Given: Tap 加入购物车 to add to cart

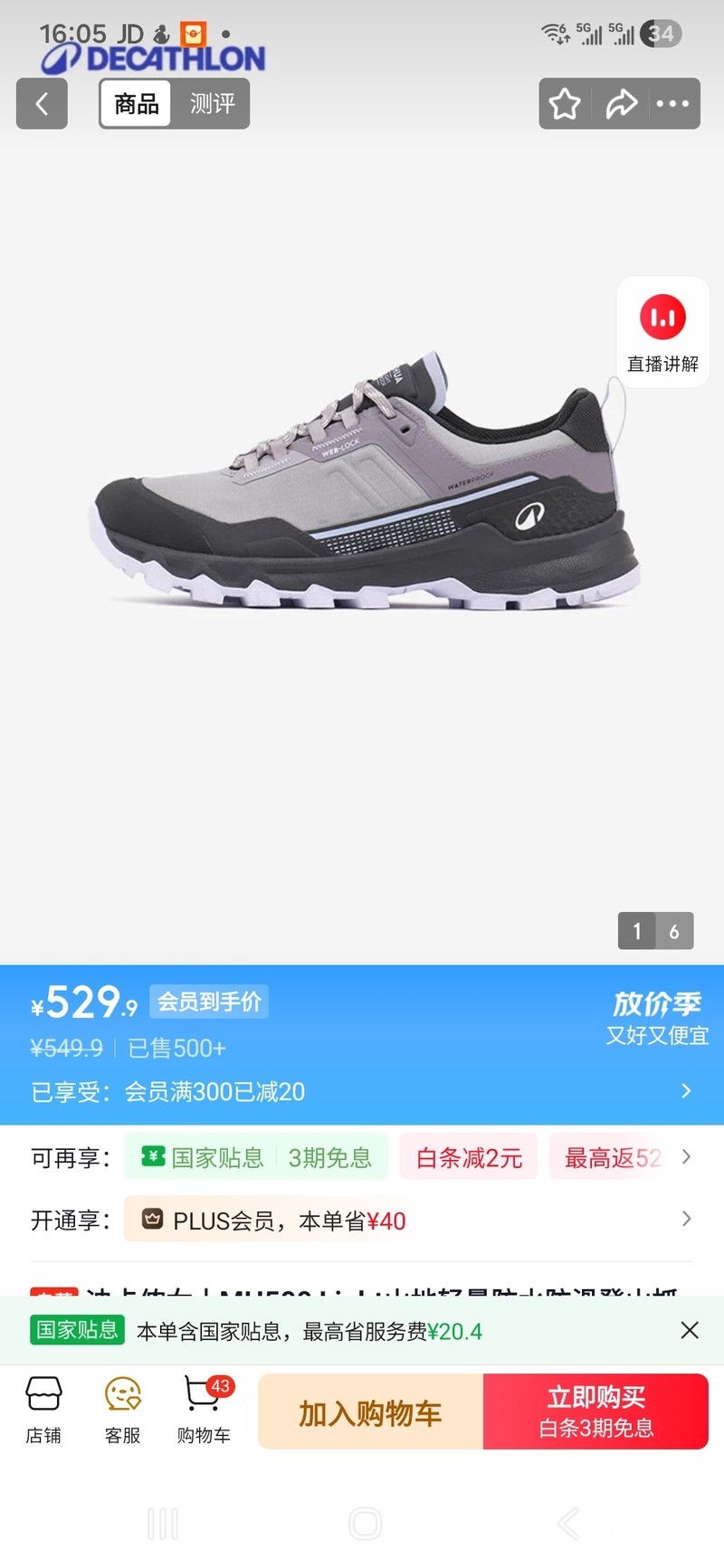Looking at the screenshot, I should pos(370,1412).
